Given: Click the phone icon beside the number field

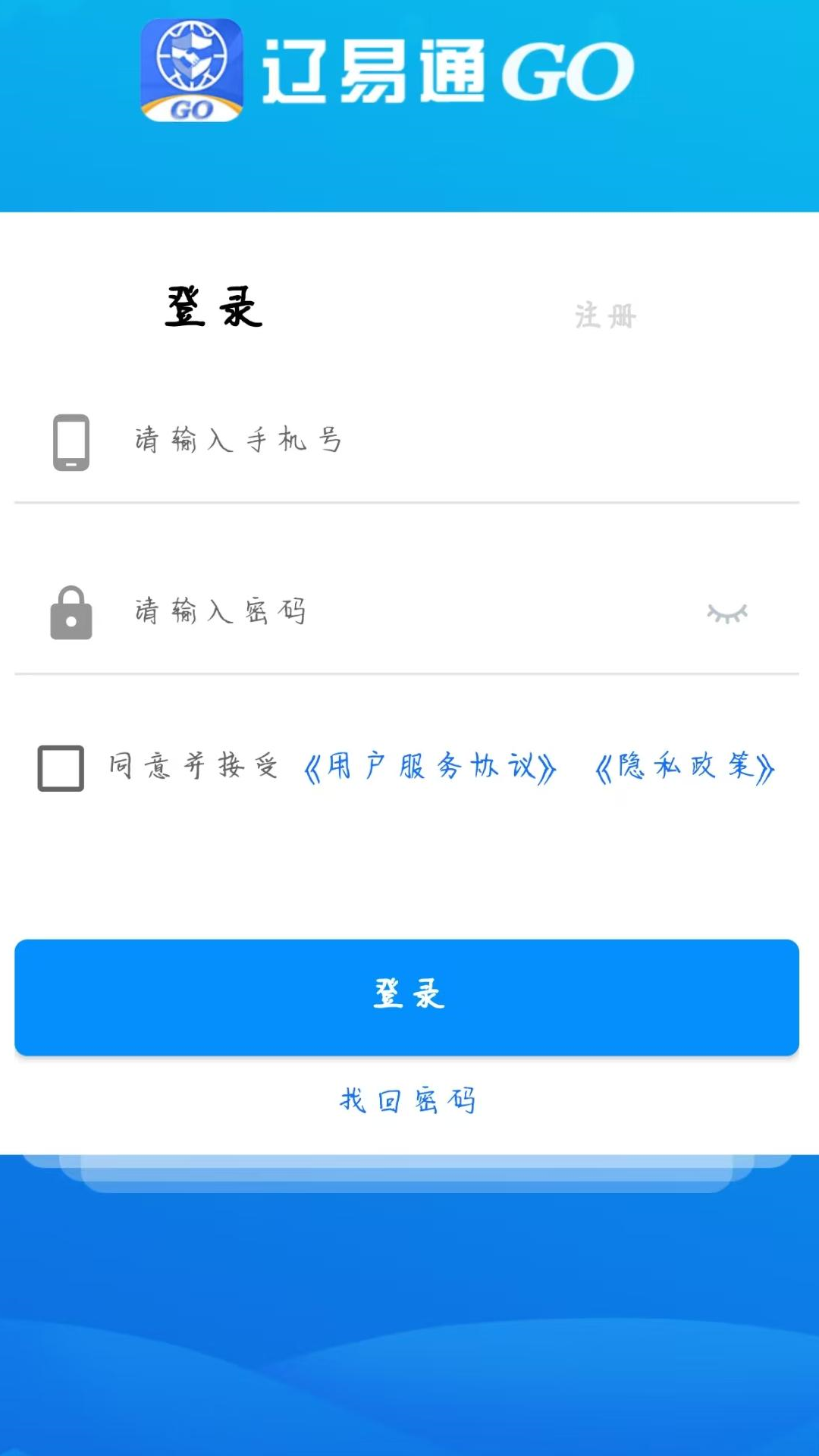Looking at the screenshot, I should coord(71,444).
